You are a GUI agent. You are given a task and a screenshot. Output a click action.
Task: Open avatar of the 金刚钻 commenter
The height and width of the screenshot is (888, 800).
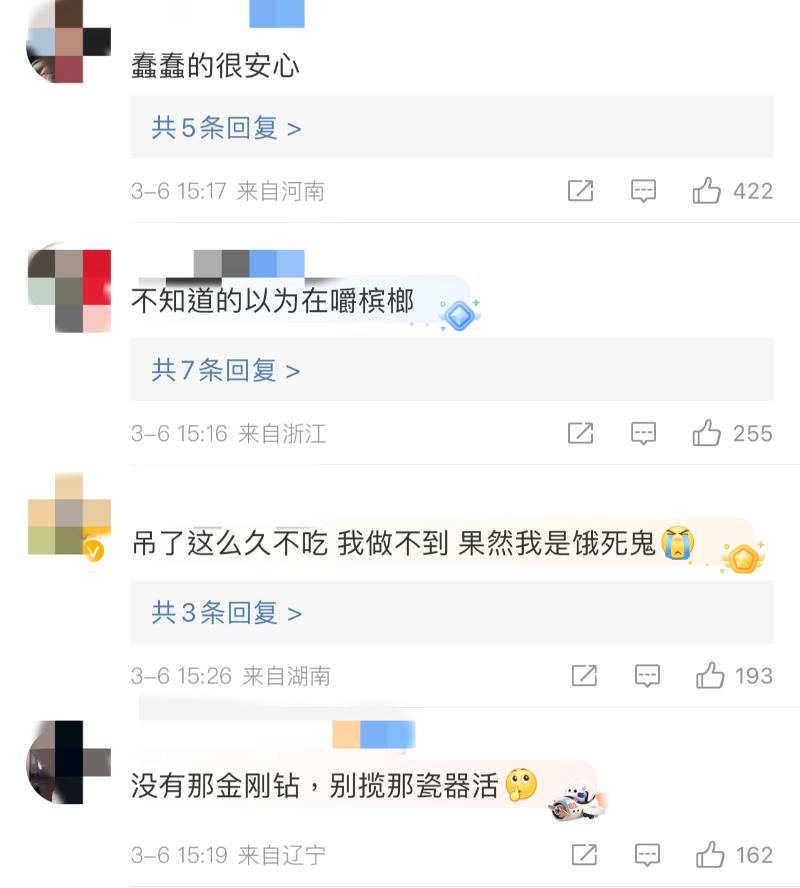[68, 762]
